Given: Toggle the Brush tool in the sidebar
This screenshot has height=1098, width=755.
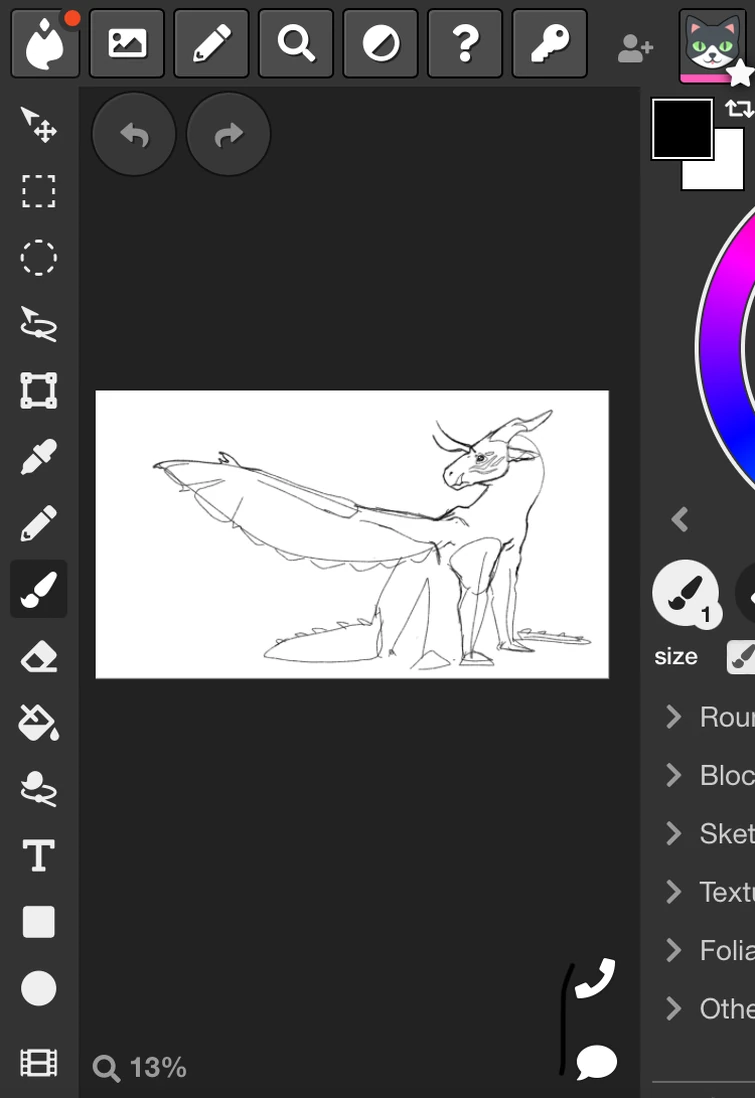Looking at the screenshot, I should (x=38, y=589).
